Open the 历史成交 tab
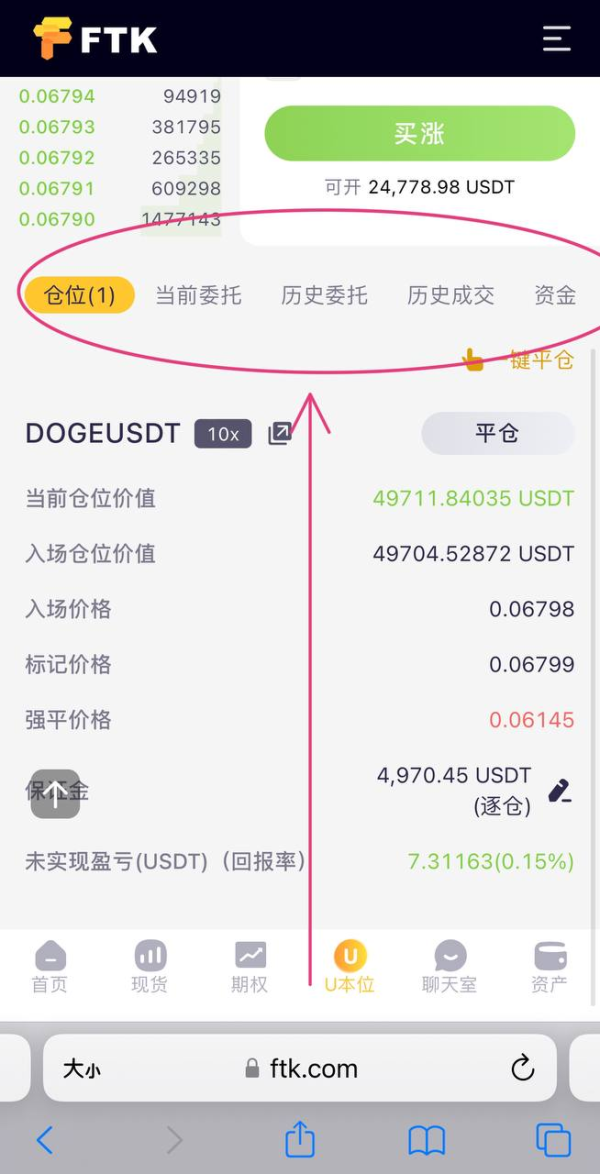 [450, 295]
